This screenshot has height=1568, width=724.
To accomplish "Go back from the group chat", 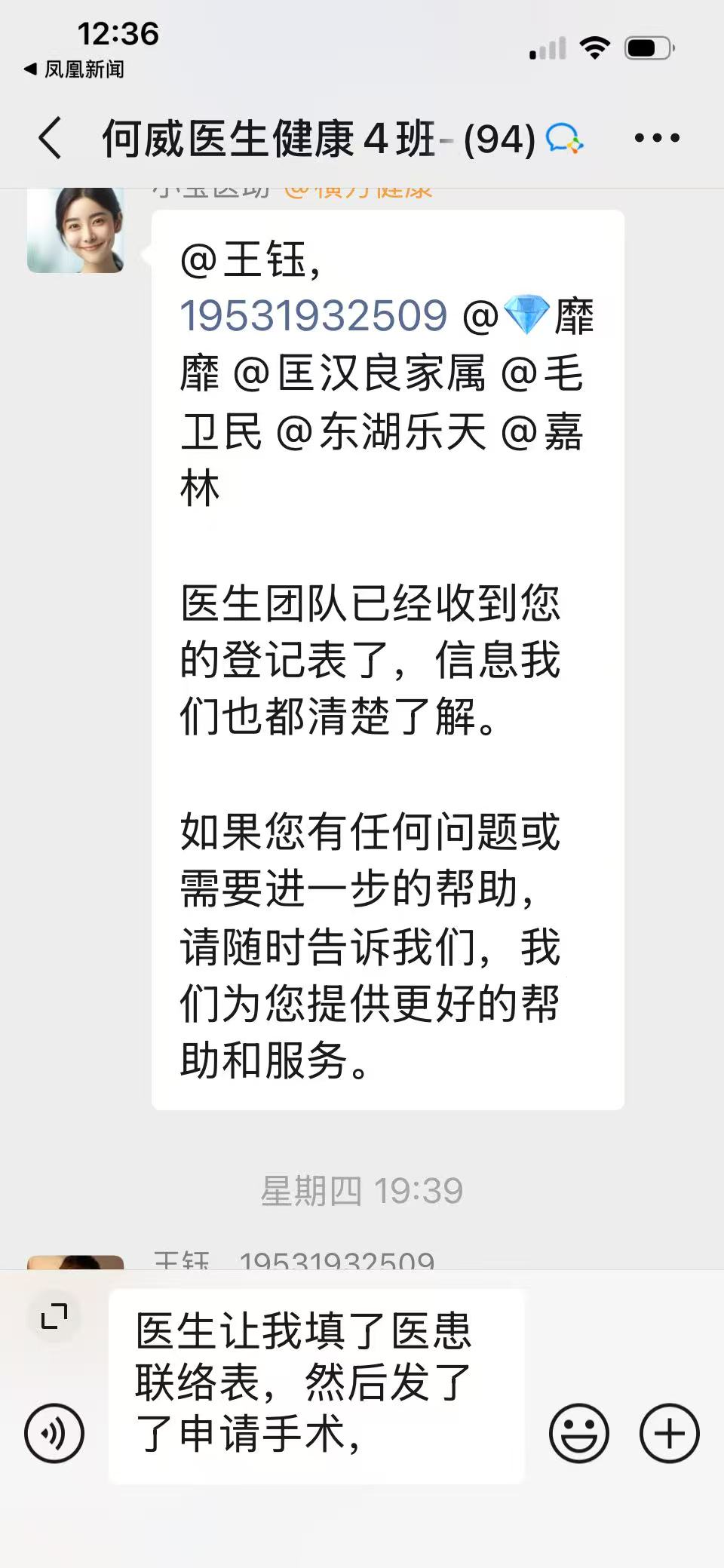I will [x=50, y=138].
